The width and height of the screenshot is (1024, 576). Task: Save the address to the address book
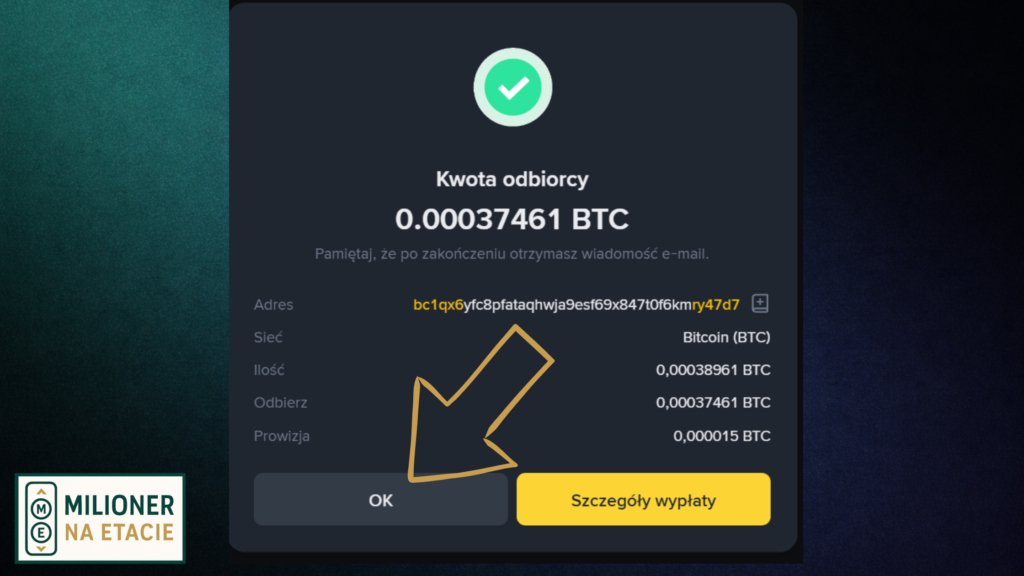pyautogui.click(x=760, y=303)
